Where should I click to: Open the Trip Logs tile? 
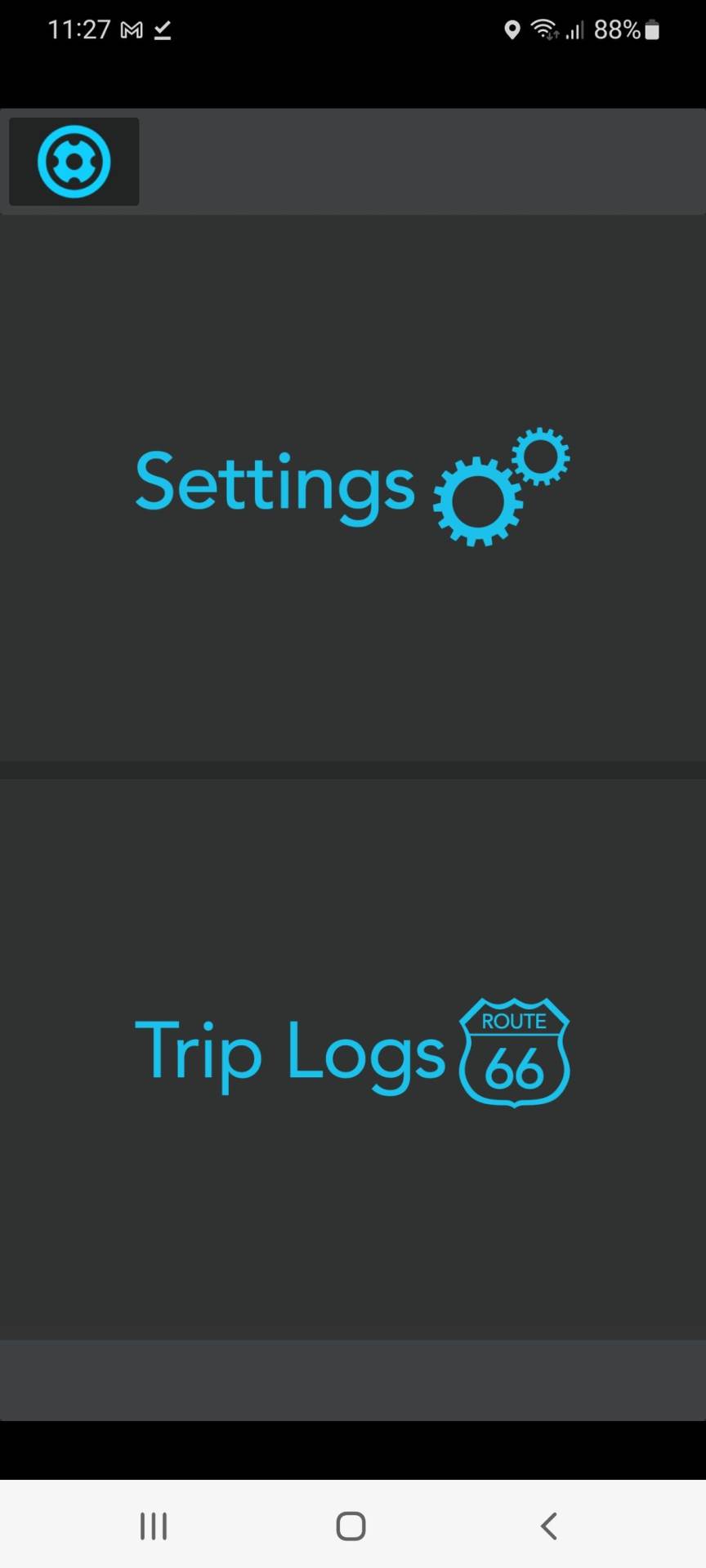pos(352,1053)
